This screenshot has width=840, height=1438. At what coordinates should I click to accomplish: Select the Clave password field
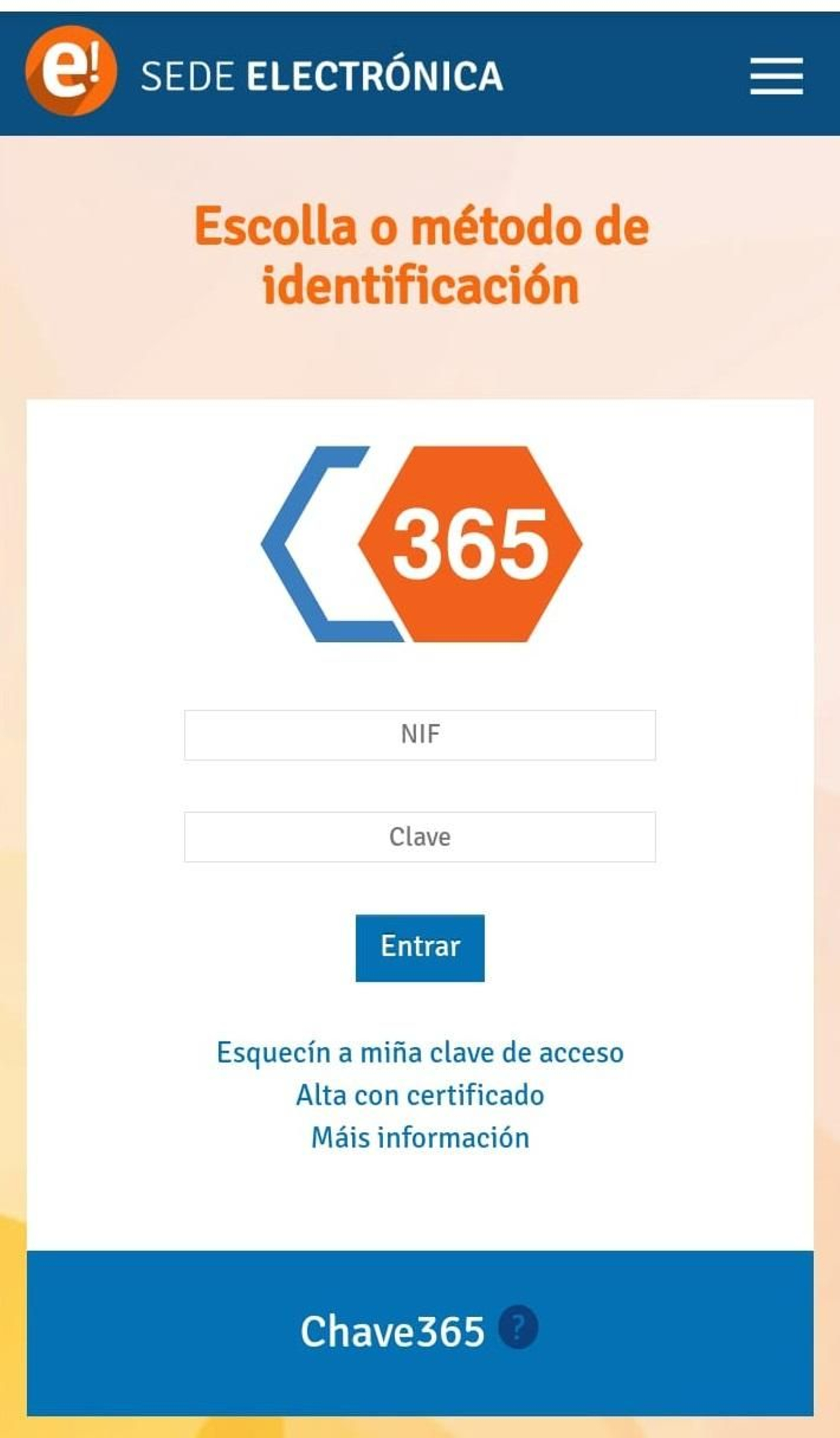pos(419,837)
